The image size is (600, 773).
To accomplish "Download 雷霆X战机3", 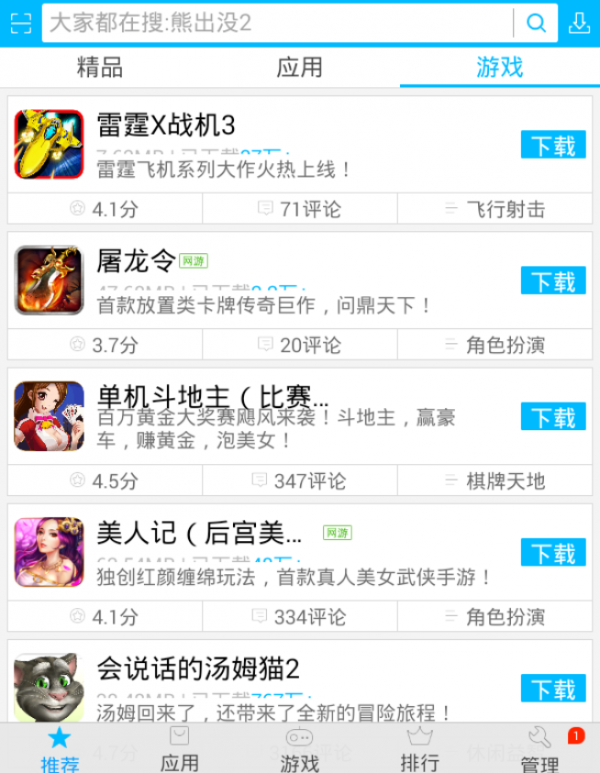I will (553, 145).
